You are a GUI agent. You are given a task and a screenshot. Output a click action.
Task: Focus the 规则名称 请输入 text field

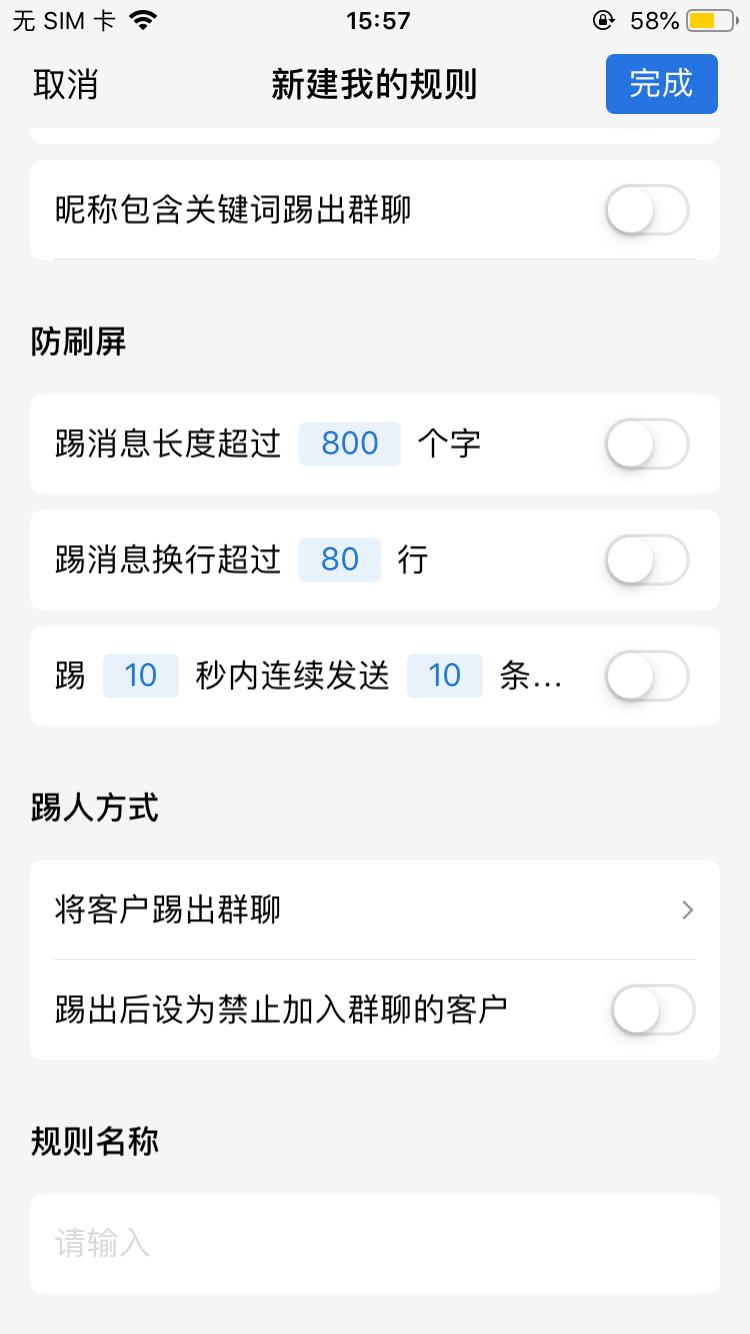point(375,1244)
